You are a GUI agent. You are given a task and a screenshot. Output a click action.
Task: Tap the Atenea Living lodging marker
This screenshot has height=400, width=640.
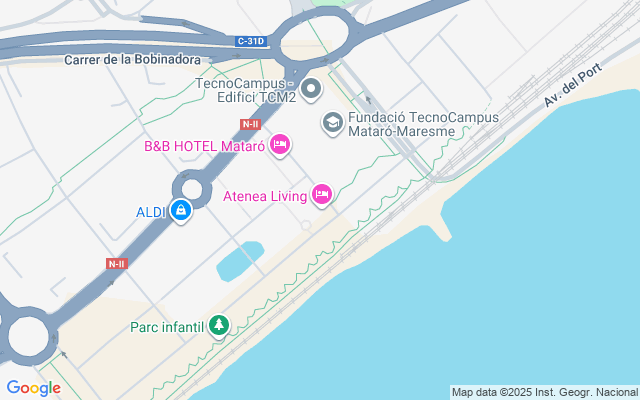[321, 194]
